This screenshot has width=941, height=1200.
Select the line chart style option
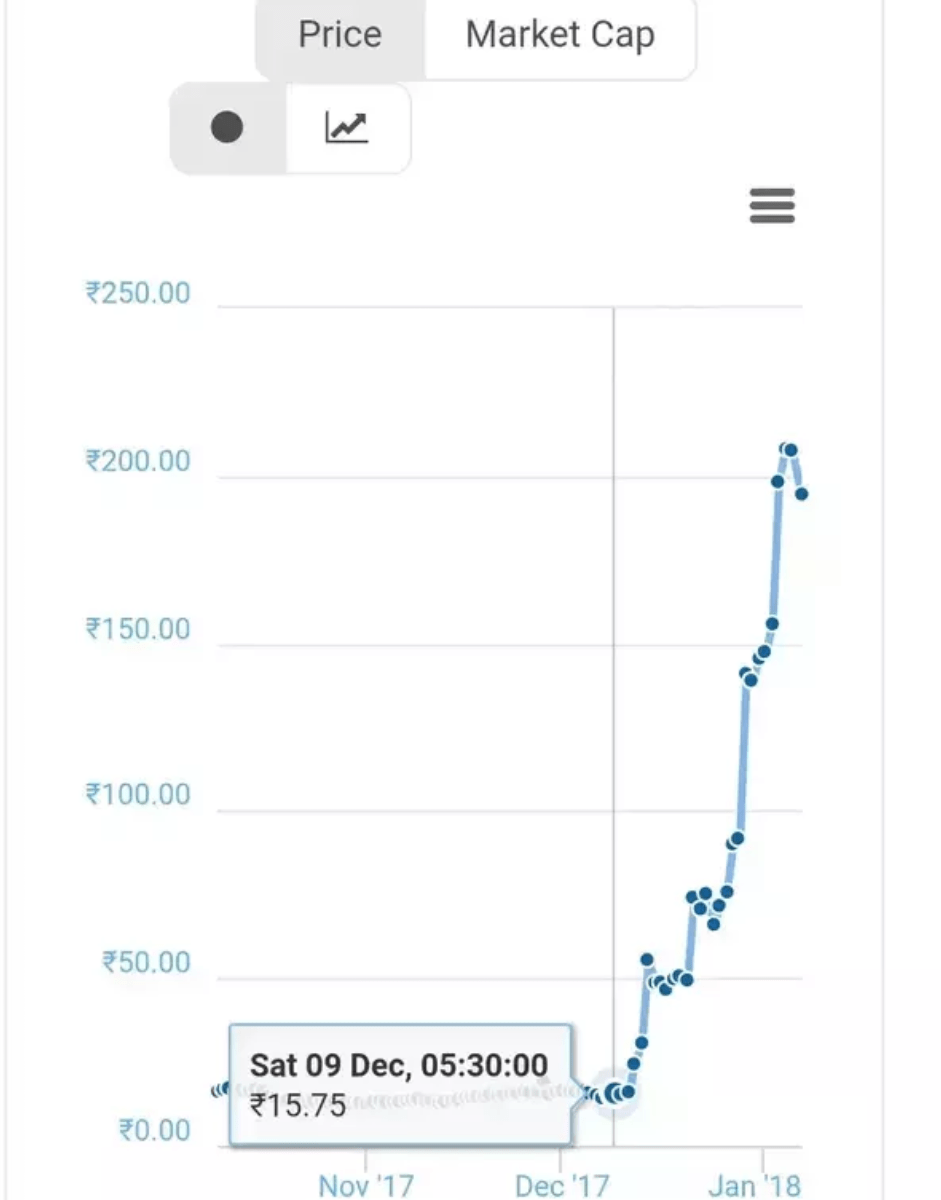(x=347, y=128)
